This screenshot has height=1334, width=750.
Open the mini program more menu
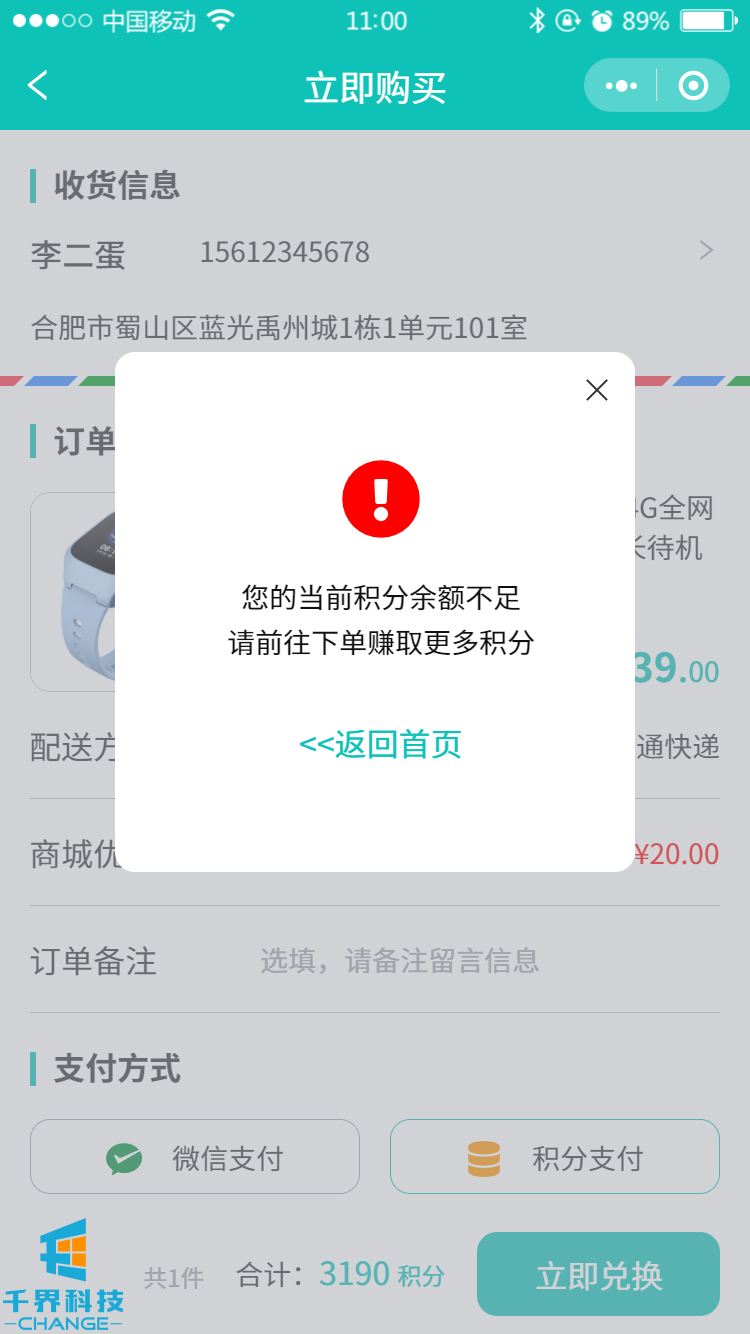(621, 86)
